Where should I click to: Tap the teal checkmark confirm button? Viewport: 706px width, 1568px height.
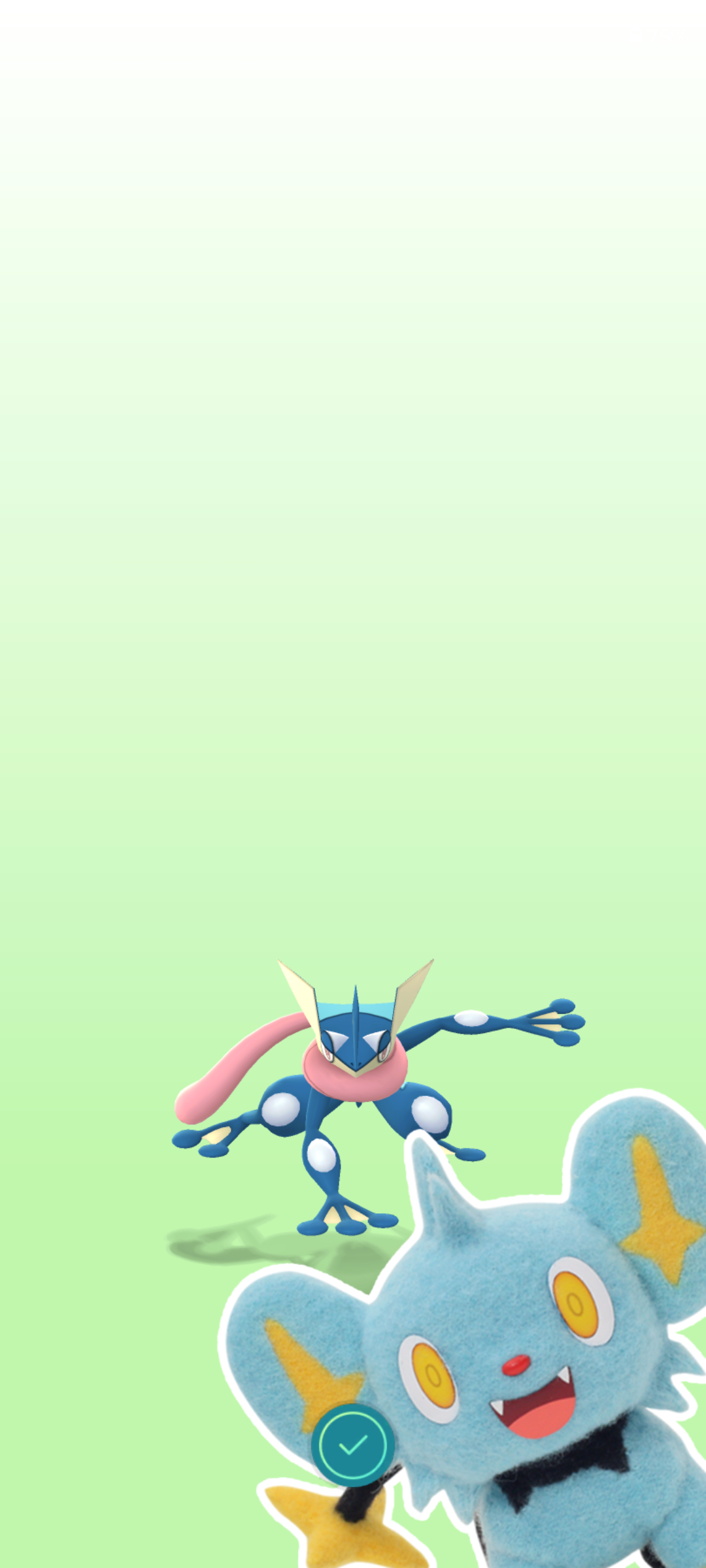353,1445
